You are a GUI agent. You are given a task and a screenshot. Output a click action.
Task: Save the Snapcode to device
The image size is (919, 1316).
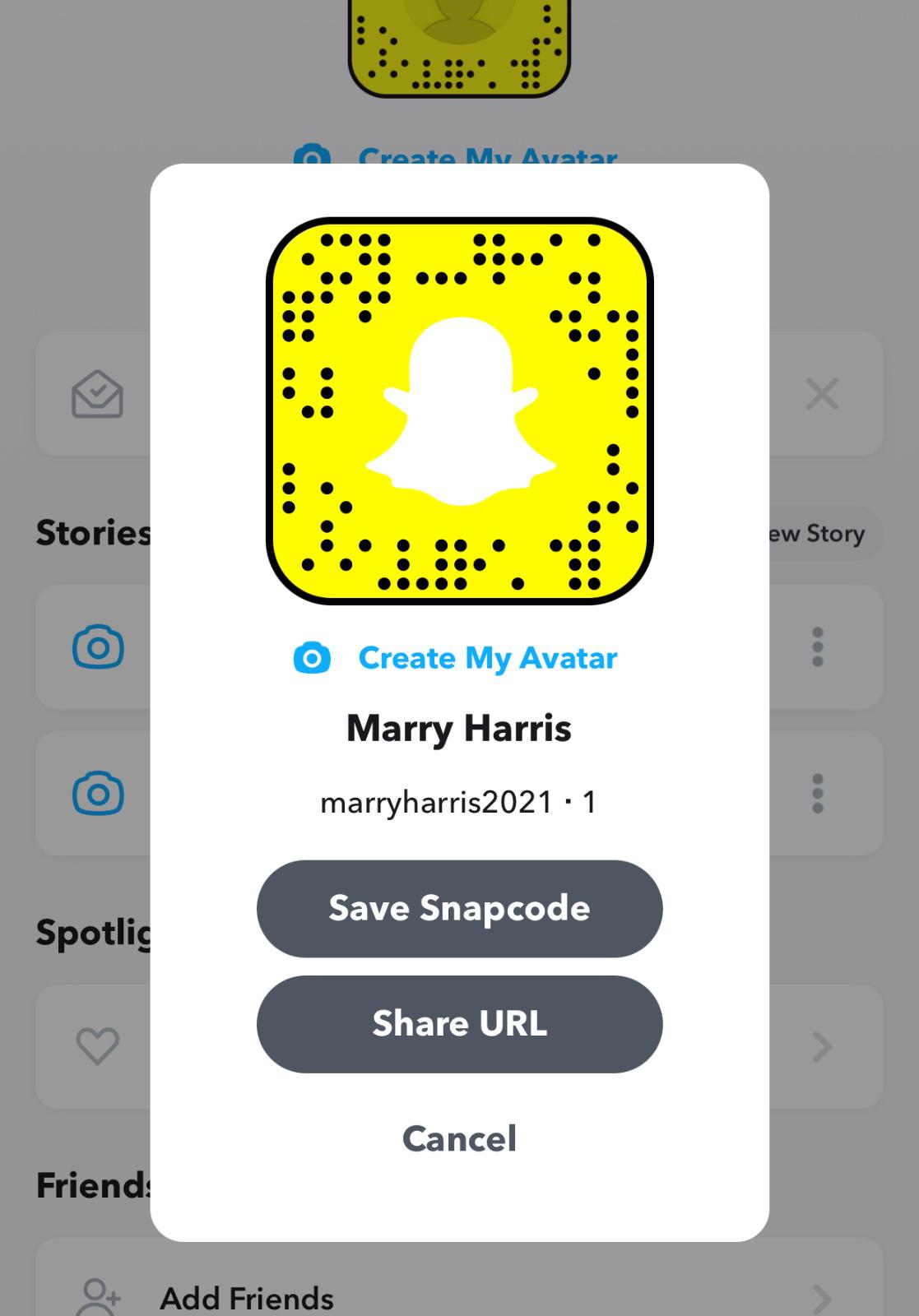point(459,908)
